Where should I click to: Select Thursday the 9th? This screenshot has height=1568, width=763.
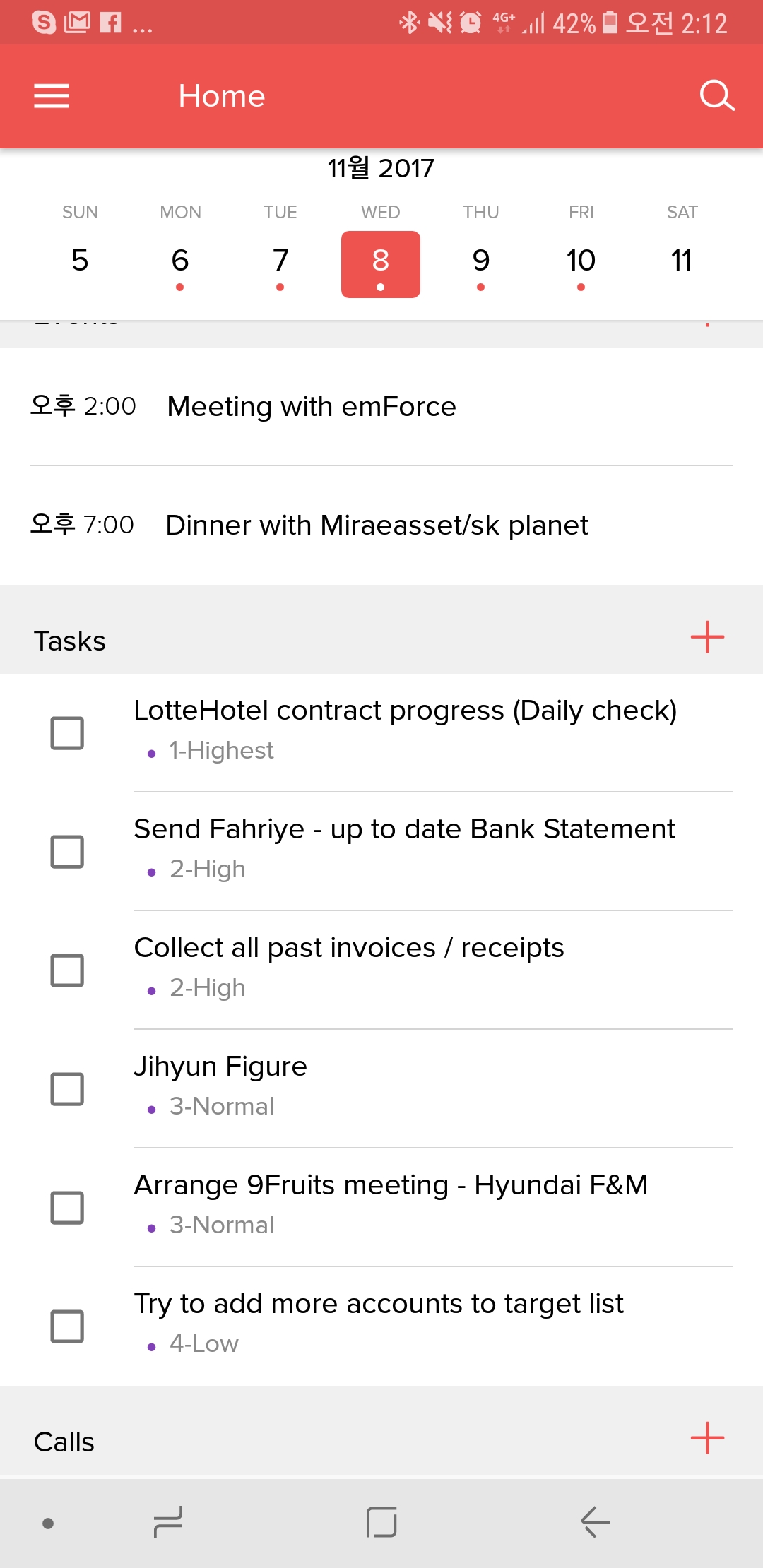481,263
